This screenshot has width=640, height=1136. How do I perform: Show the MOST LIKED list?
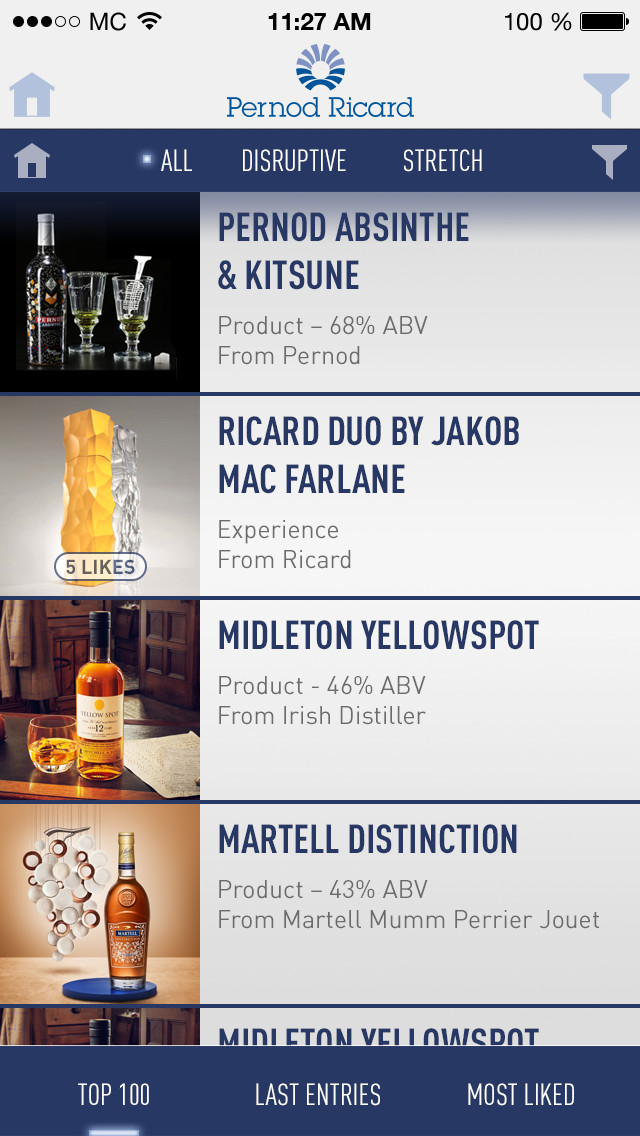tap(521, 1095)
